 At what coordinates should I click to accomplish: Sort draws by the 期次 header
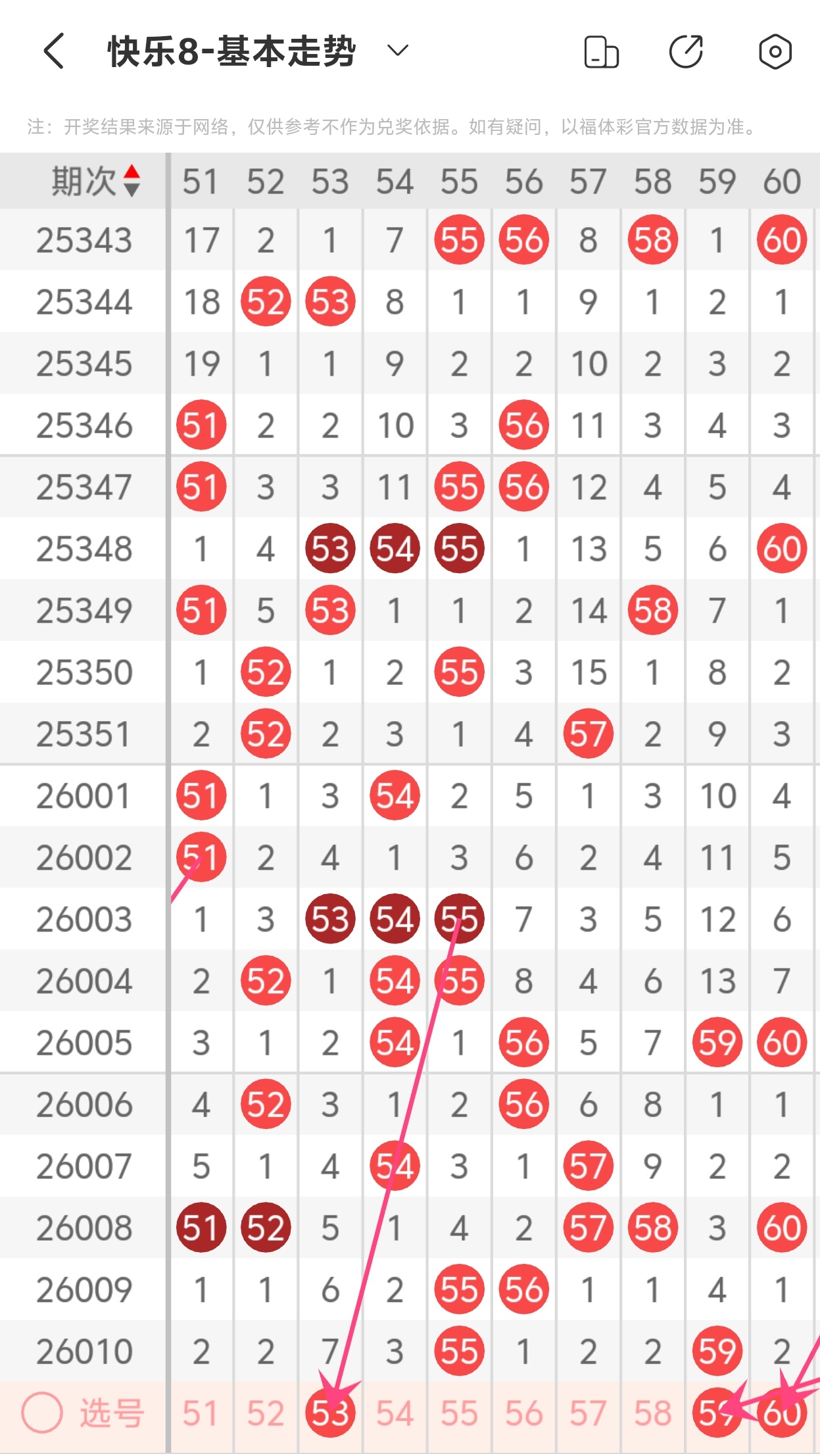[96, 181]
